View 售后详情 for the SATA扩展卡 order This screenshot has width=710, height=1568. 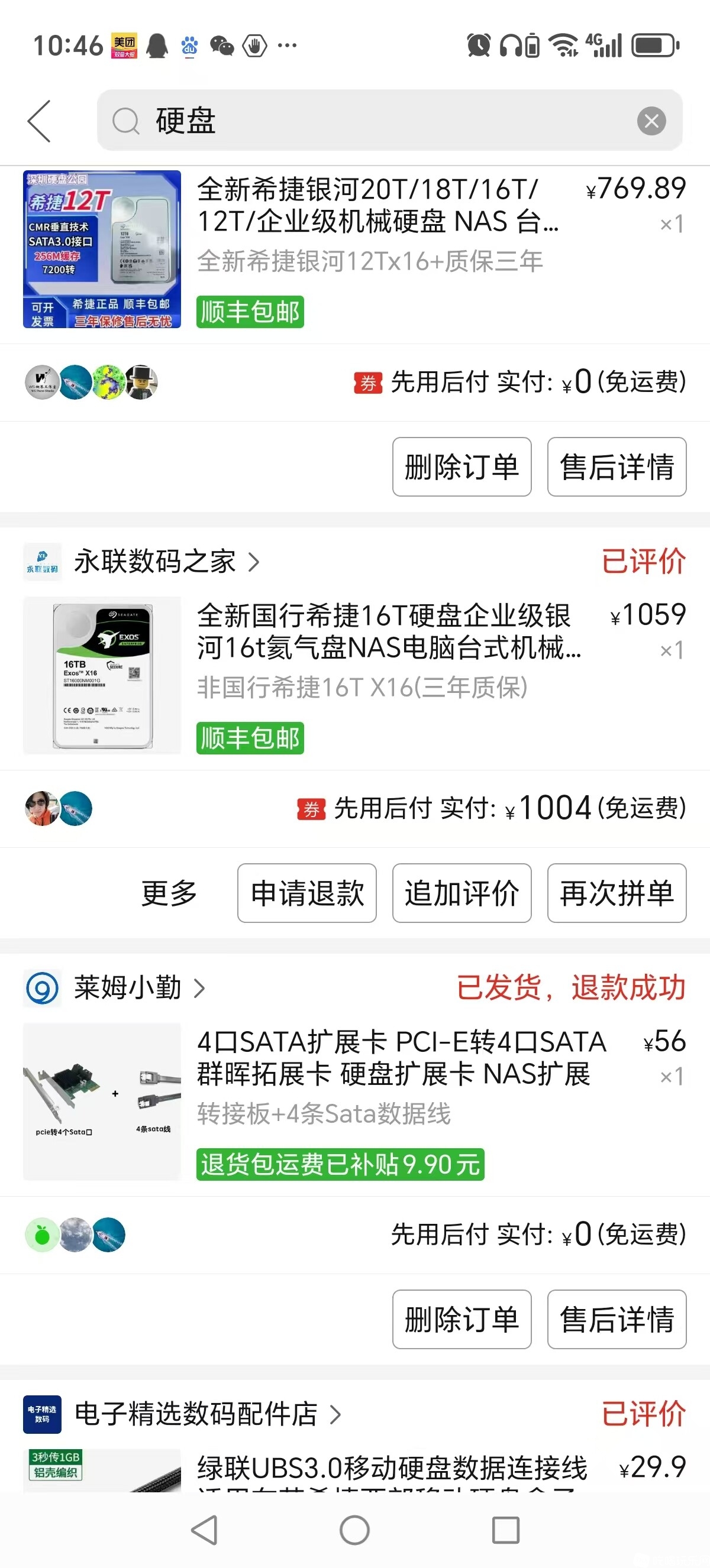coord(617,1319)
